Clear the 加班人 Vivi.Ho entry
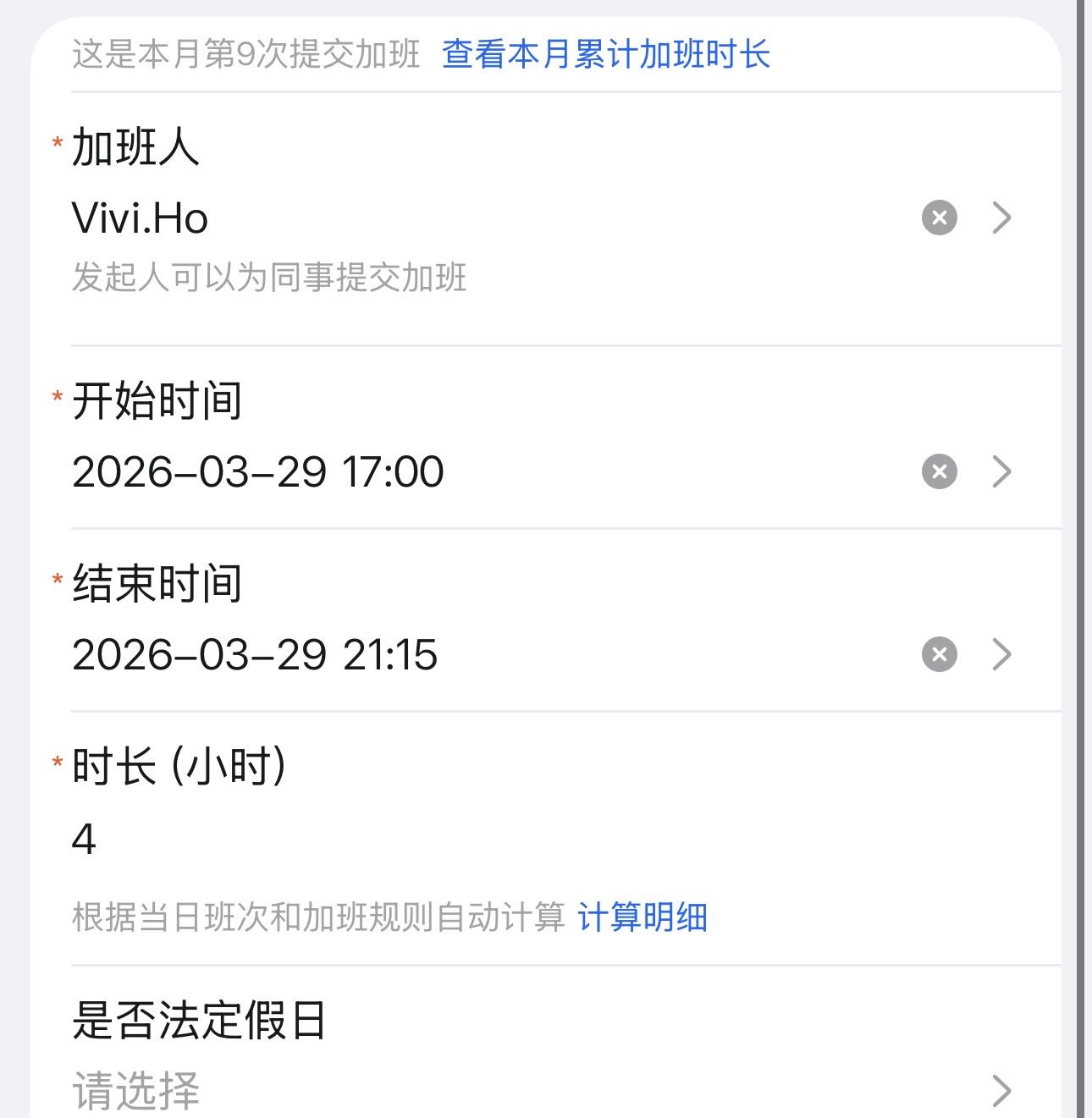This screenshot has height=1118, width=1092. pos(939,218)
